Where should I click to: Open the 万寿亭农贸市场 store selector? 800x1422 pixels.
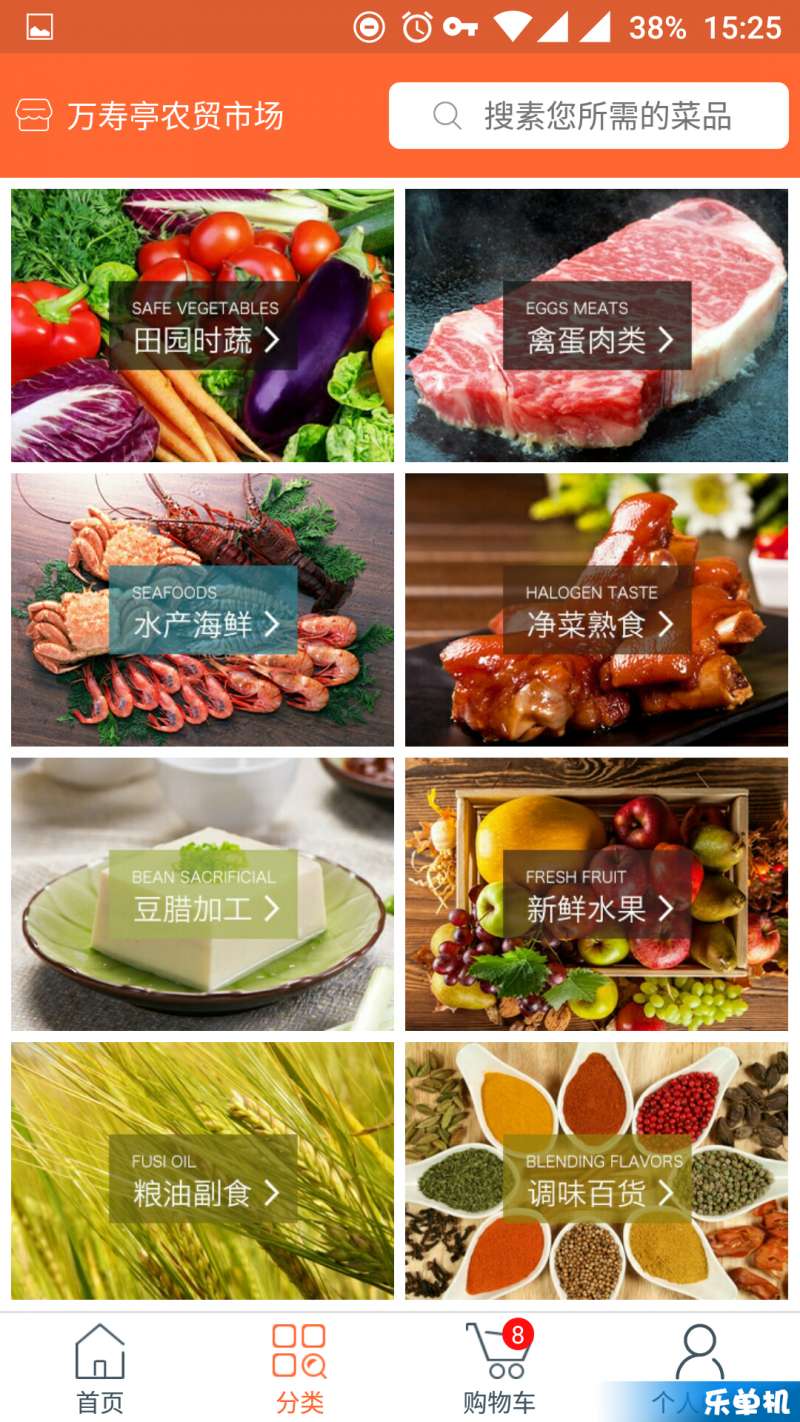[150, 116]
